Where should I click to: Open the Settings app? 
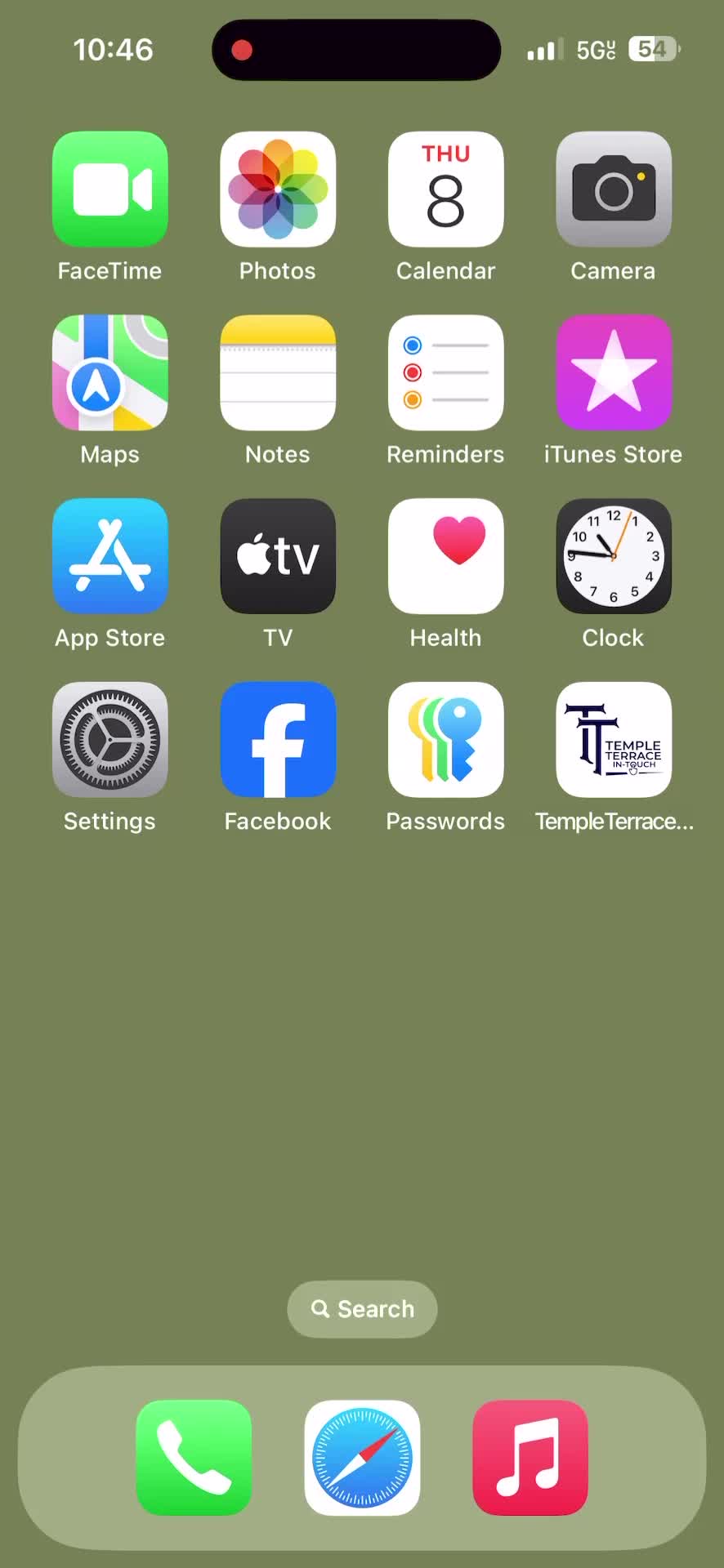coord(110,740)
